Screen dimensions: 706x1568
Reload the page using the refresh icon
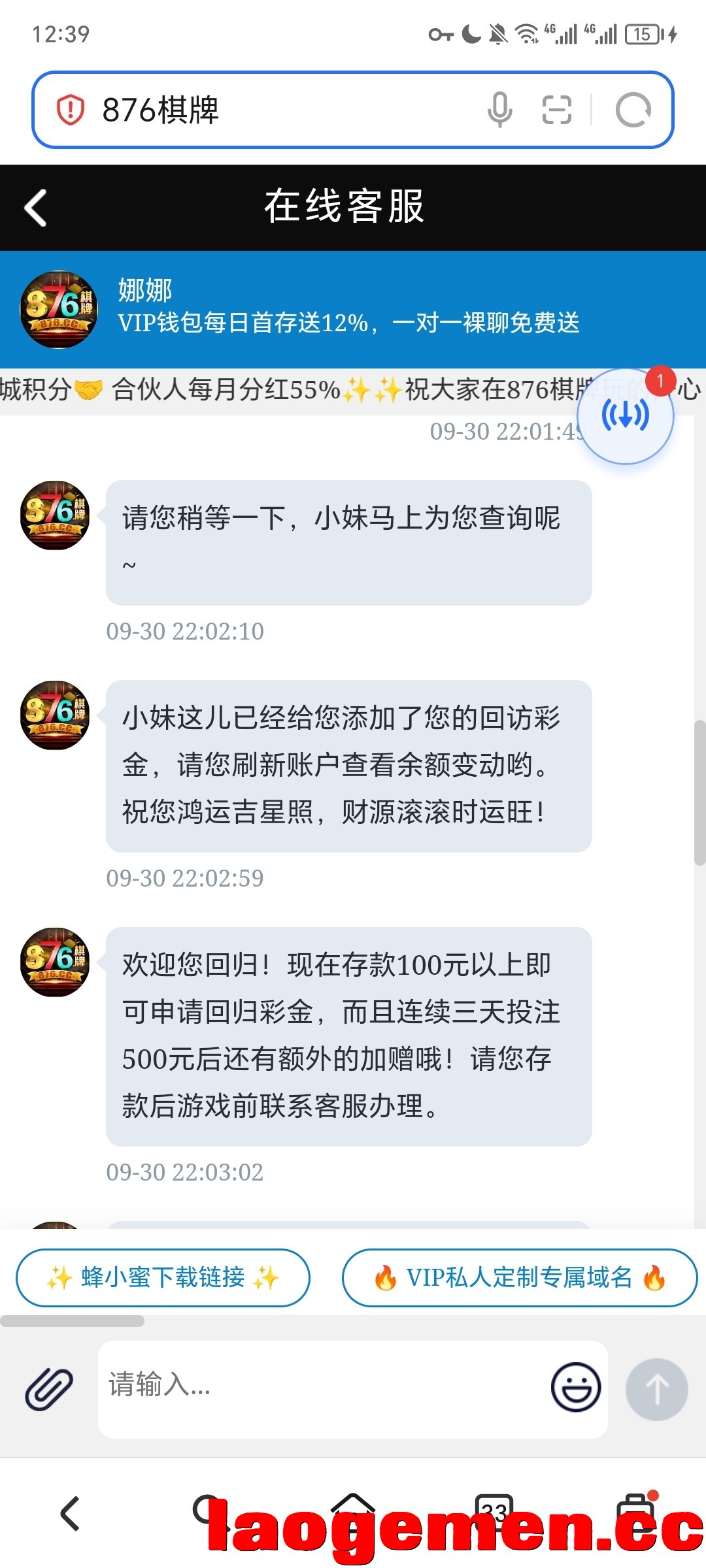point(633,110)
